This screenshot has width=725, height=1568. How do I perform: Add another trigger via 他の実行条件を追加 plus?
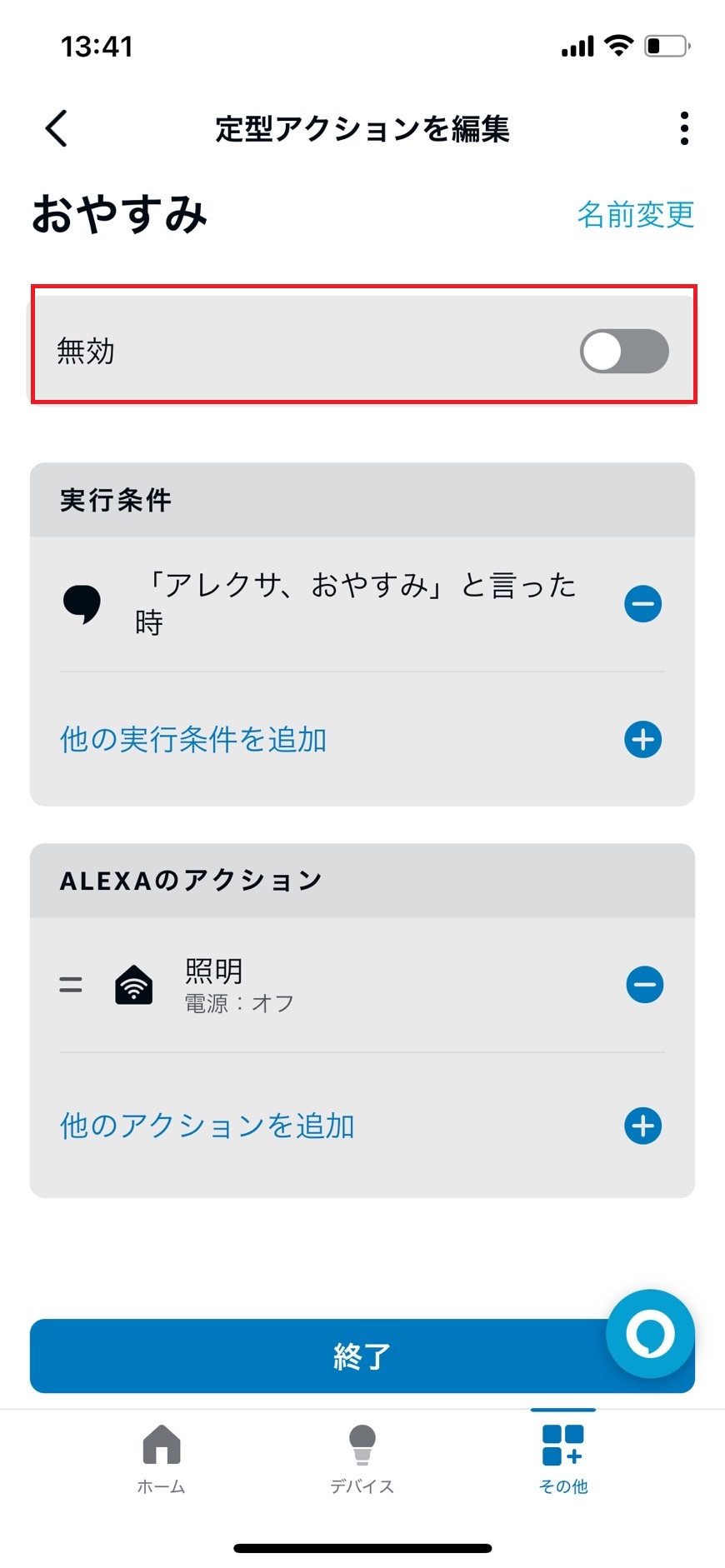[x=642, y=739]
